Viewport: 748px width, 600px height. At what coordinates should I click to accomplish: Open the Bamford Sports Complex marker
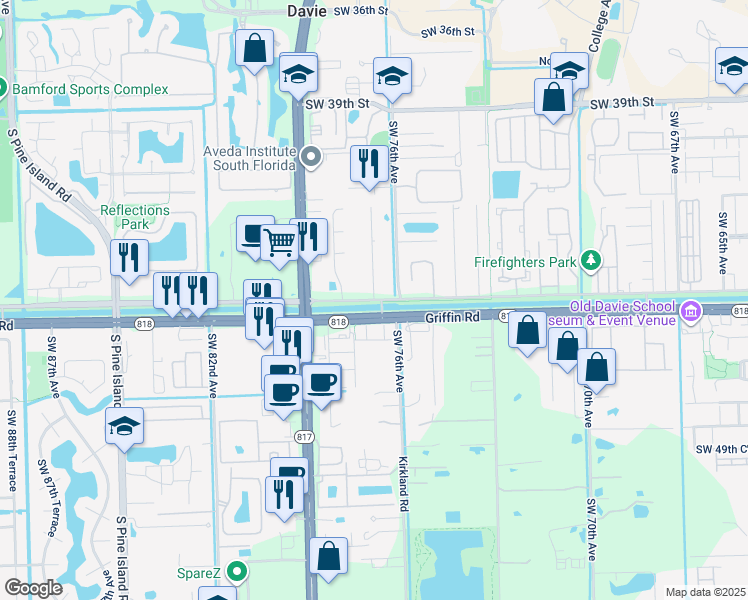pyautogui.click(x=2, y=89)
